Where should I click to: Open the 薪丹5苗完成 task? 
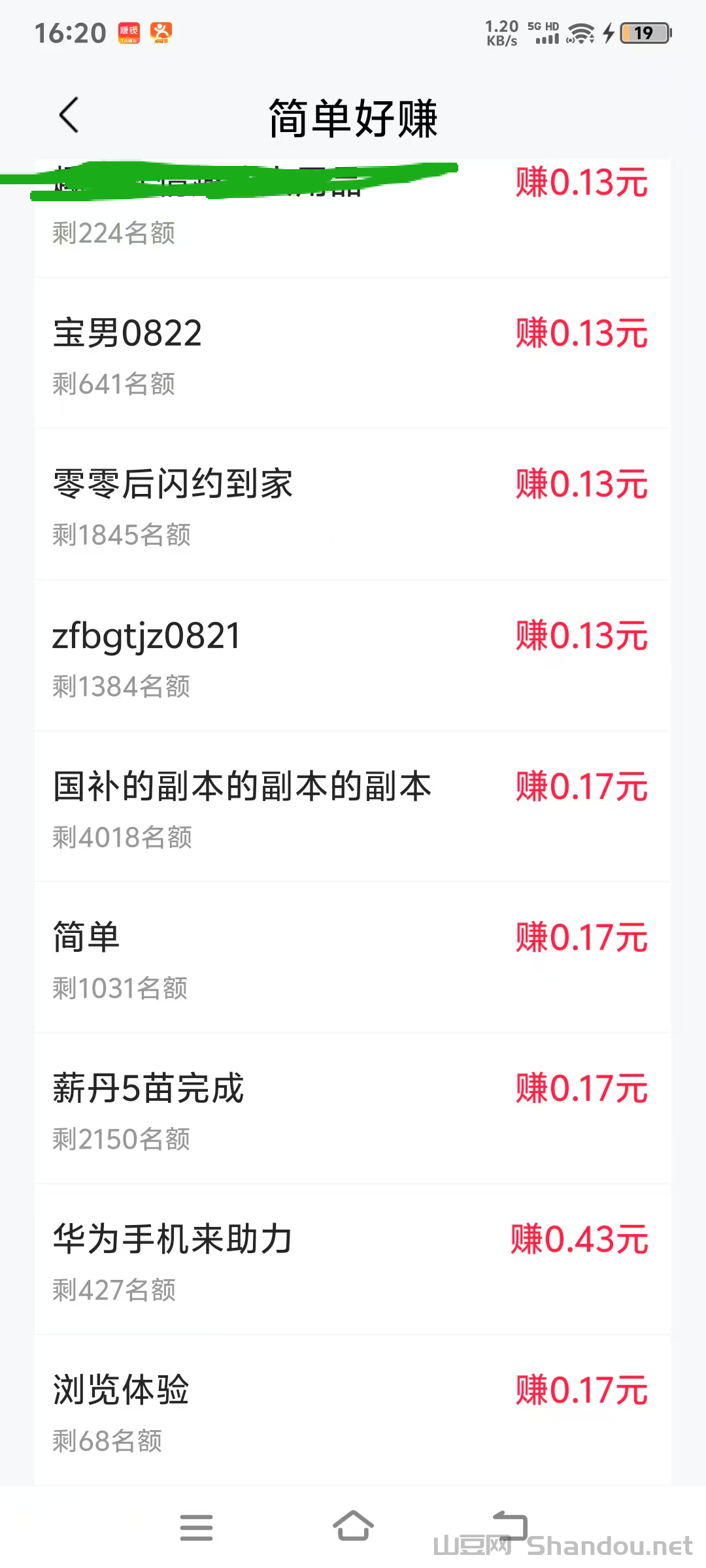click(x=353, y=1109)
